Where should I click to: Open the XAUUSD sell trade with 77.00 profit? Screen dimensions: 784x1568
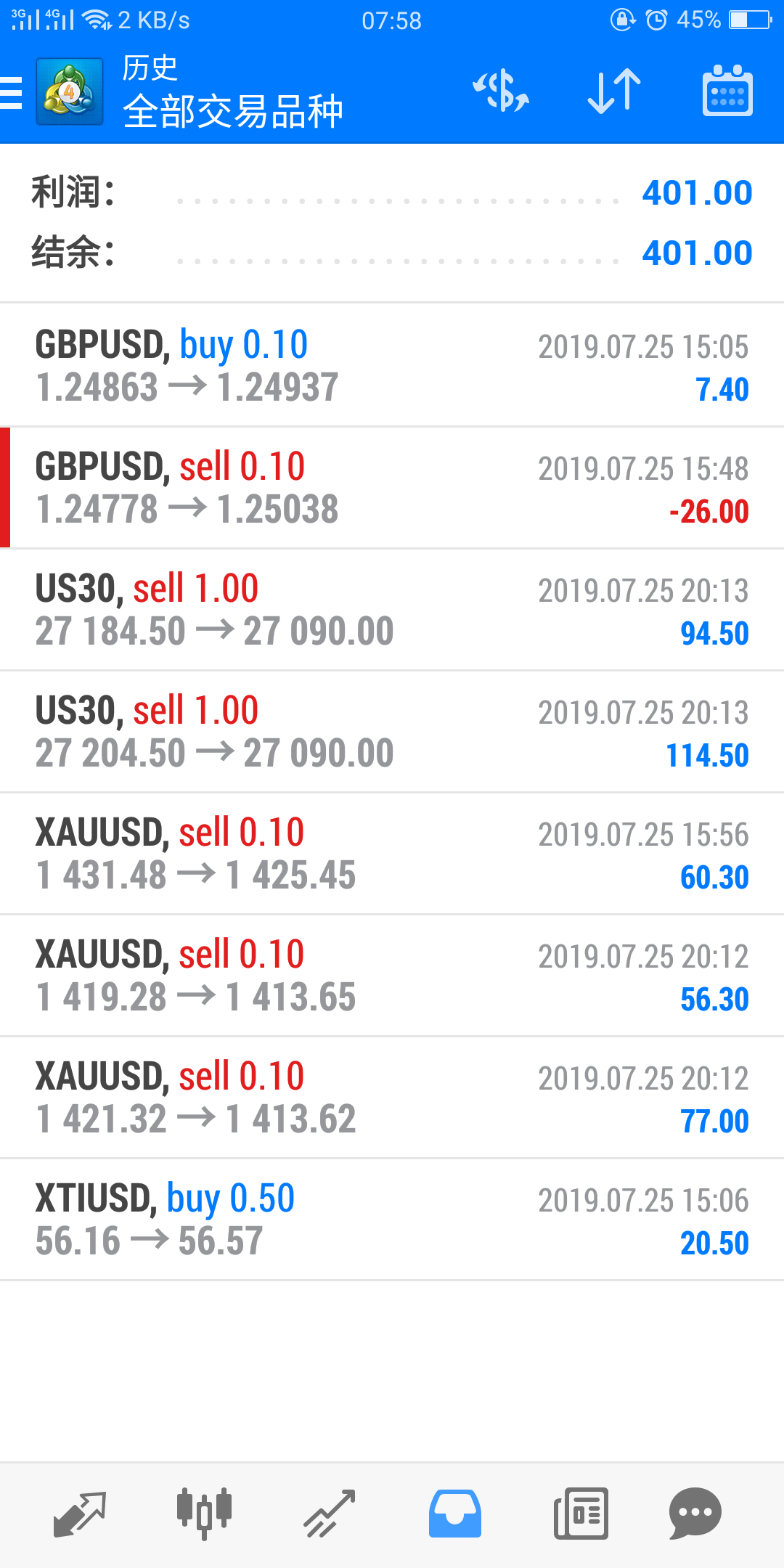click(392, 1098)
